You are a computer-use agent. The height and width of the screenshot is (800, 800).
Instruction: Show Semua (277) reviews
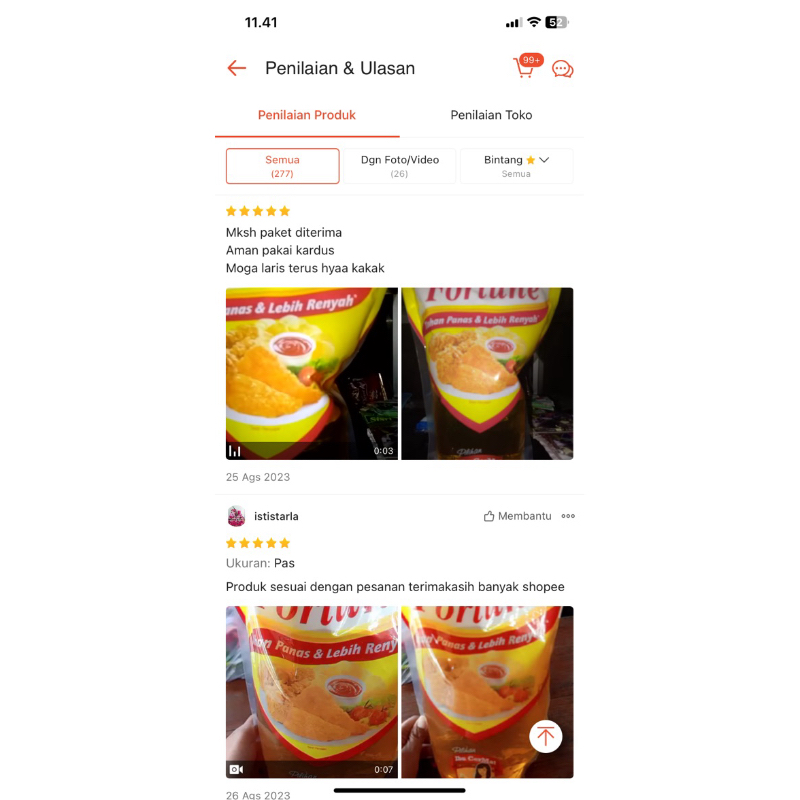[x=283, y=166]
